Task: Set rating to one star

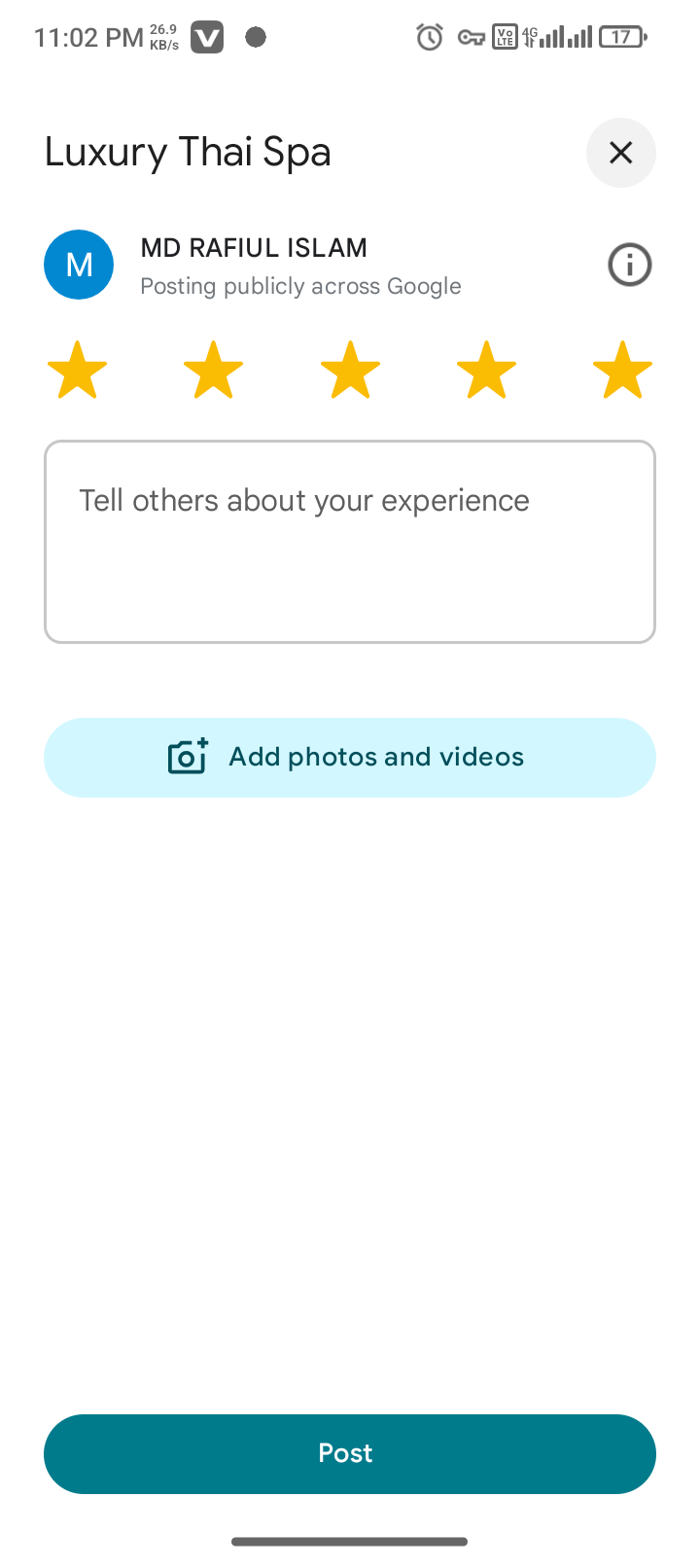Action: click(78, 371)
